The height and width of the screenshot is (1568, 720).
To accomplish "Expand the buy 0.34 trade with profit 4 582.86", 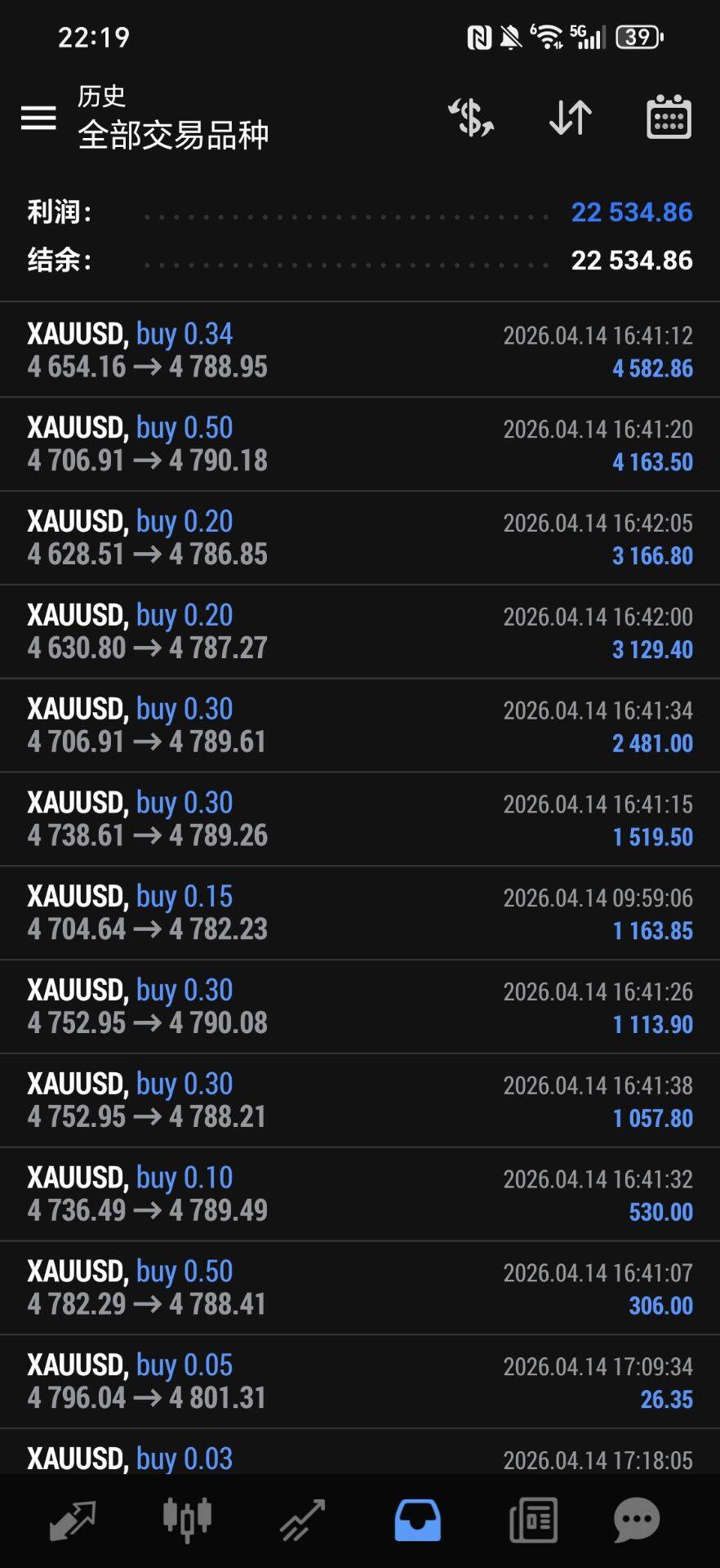I will (x=359, y=350).
